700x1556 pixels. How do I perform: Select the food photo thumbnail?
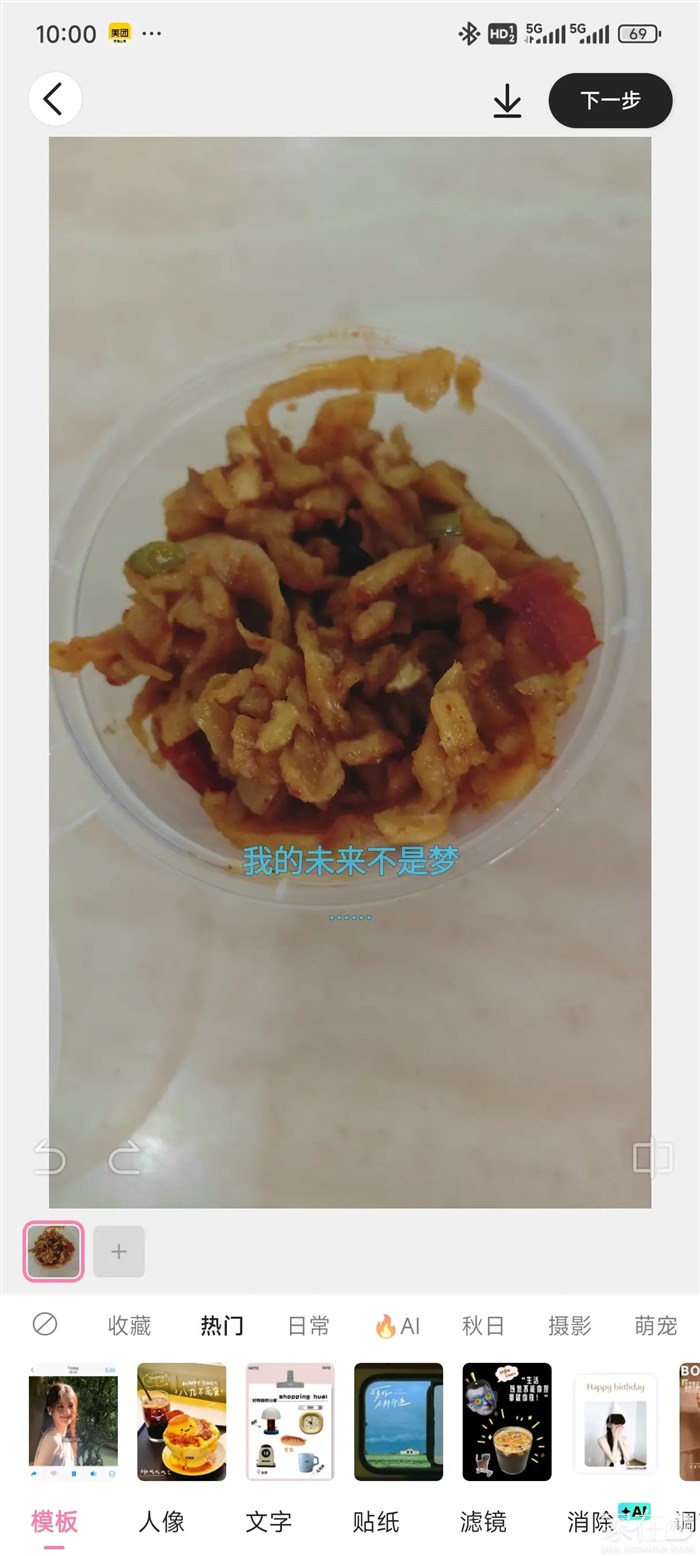tap(53, 1251)
